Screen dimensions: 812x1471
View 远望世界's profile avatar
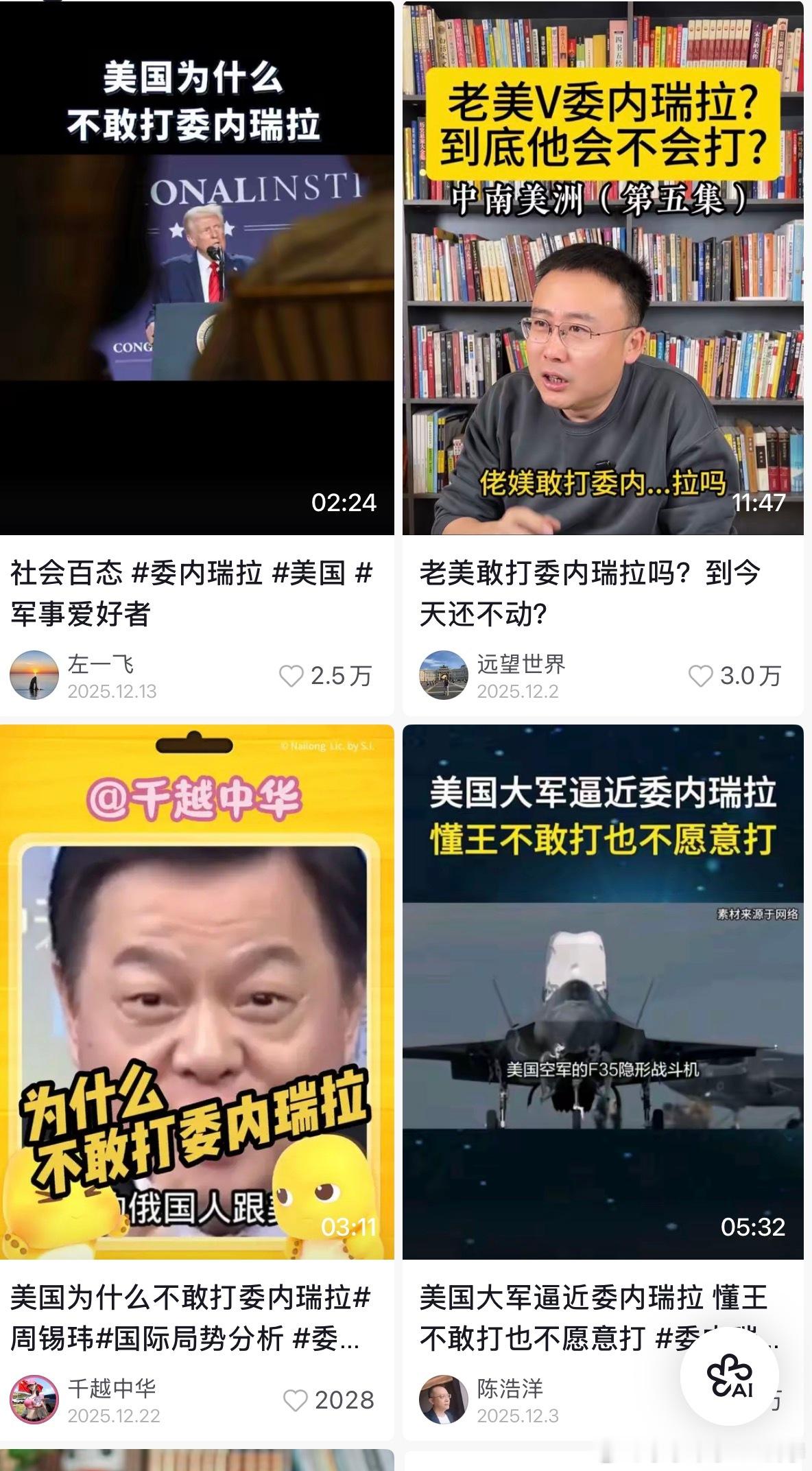pyautogui.click(x=443, y=675)
